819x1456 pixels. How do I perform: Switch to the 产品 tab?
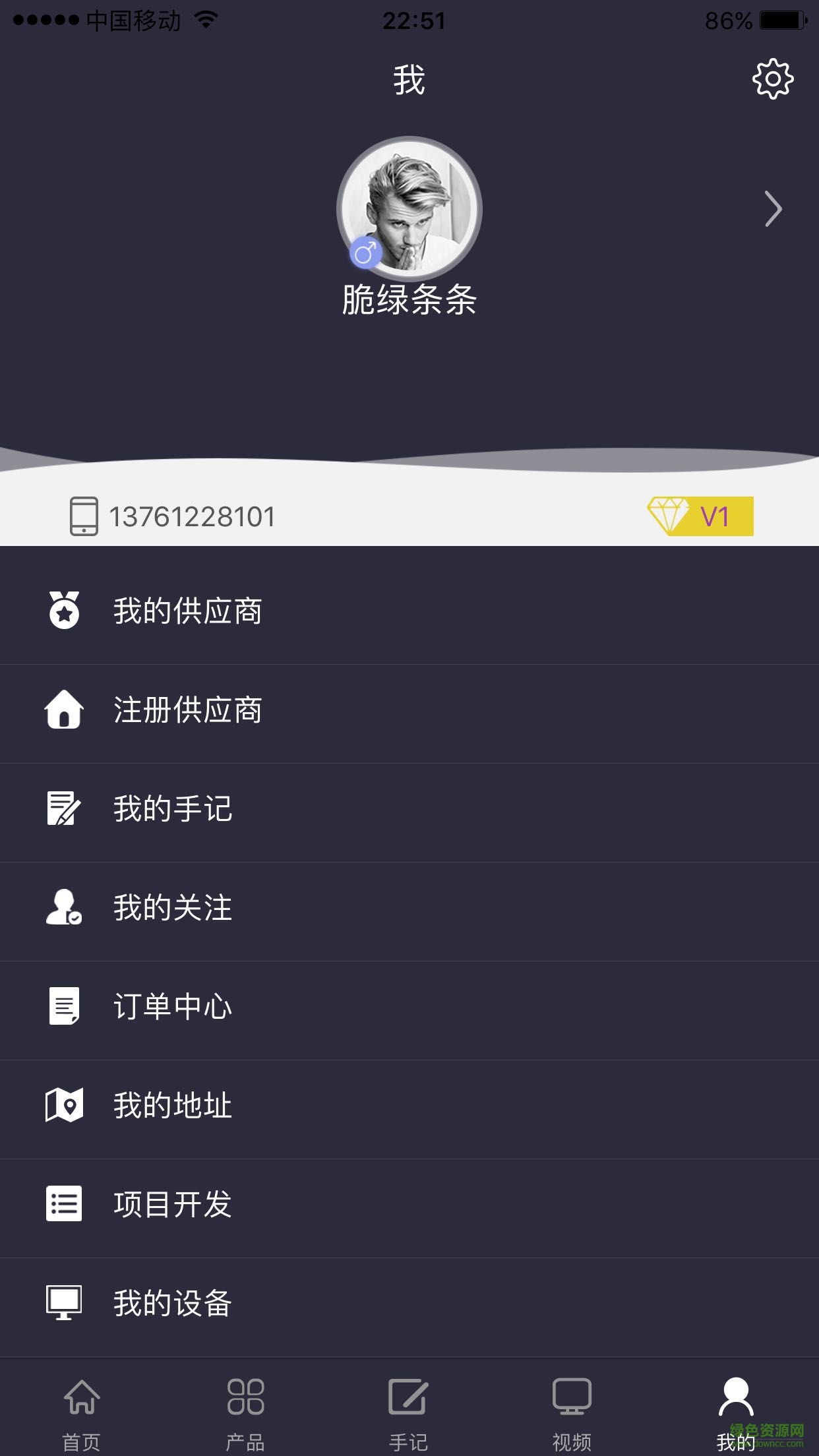245,1411
